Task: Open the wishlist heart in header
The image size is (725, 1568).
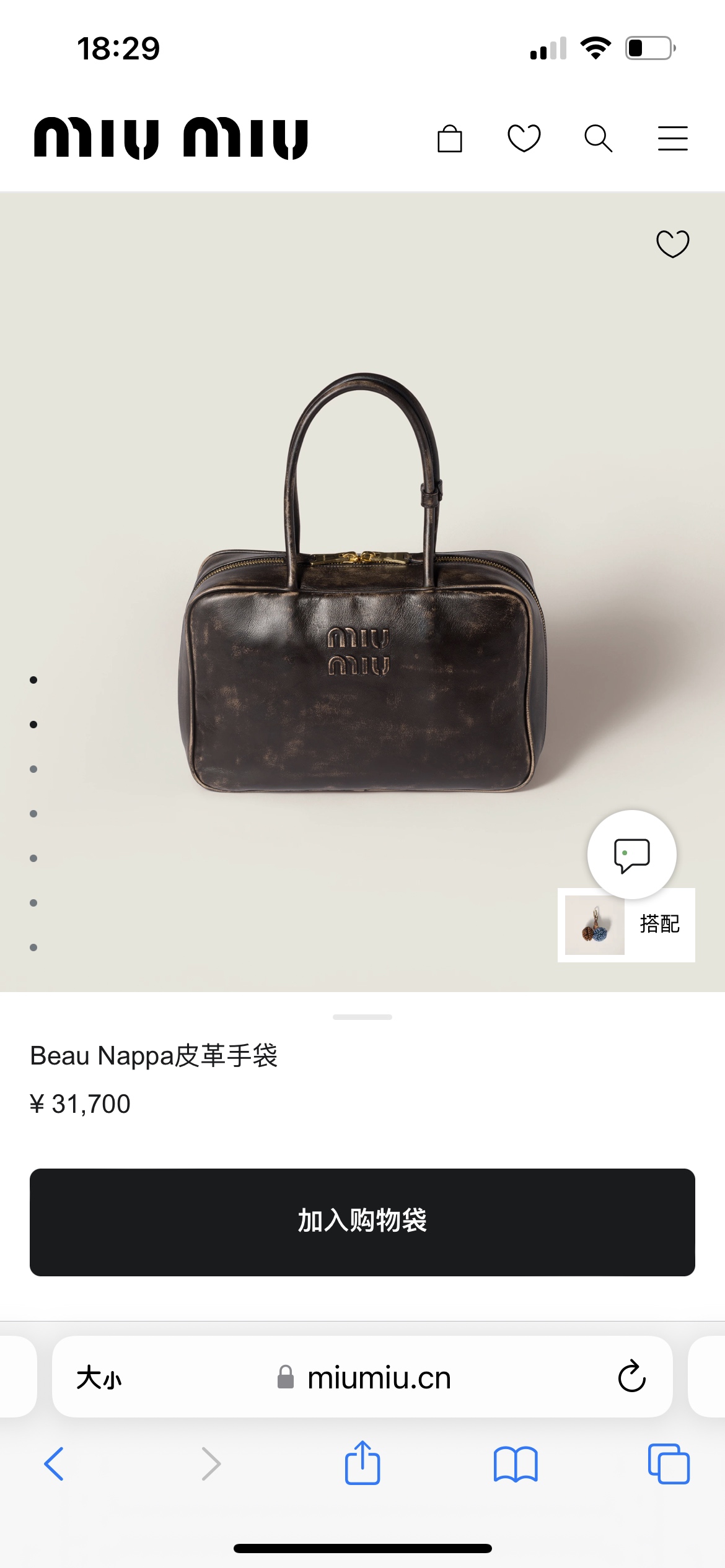Action: coord(524,138)
